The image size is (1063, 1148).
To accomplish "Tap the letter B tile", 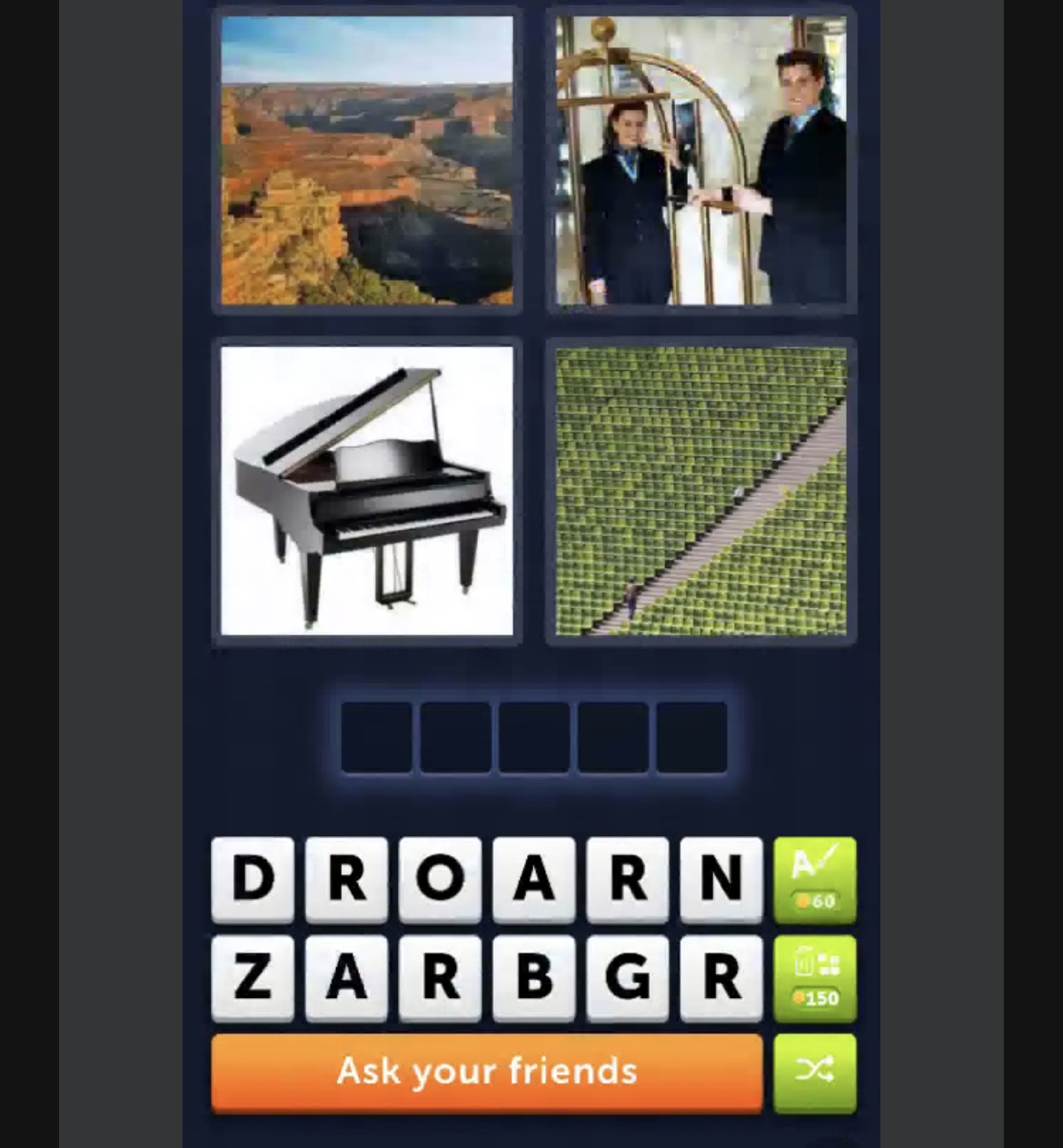I will point(534,977).
